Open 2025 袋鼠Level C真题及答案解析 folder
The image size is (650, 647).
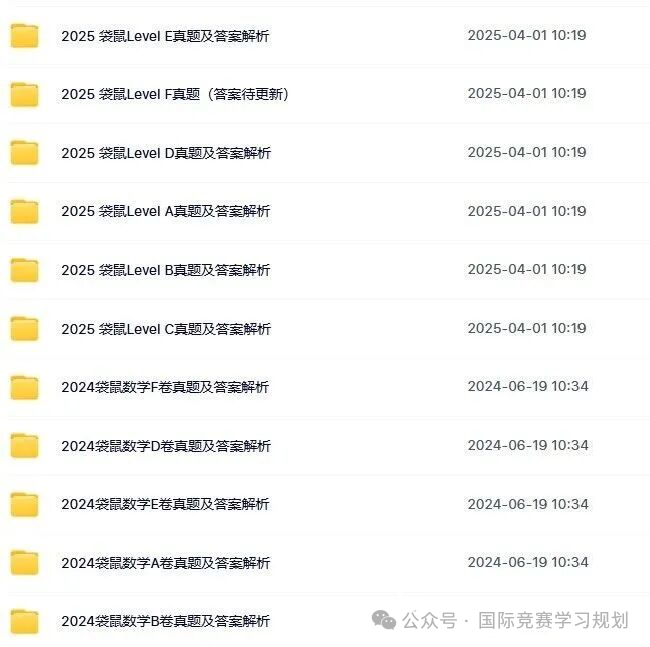click(x=166, y=329)
